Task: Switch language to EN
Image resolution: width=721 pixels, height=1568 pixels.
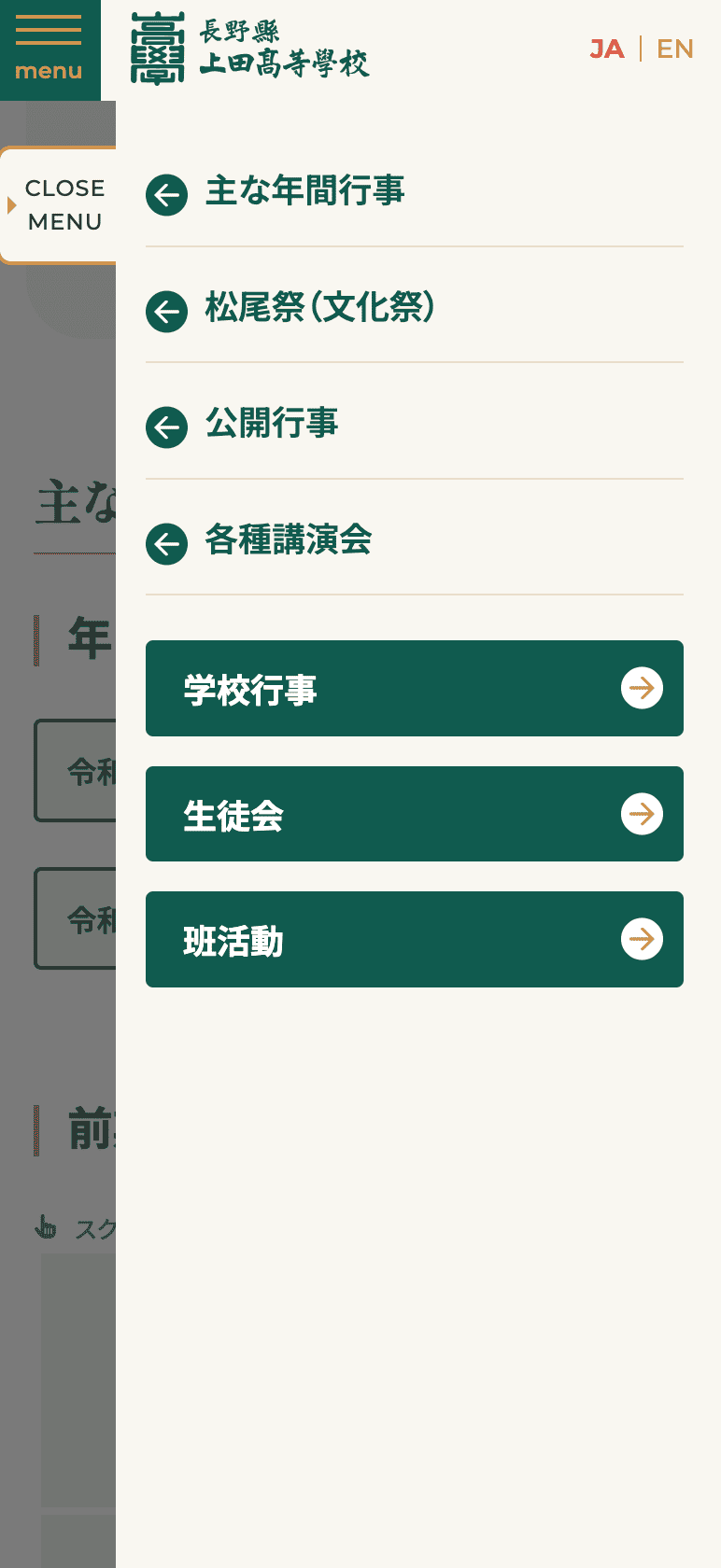Action: point(675,49)
